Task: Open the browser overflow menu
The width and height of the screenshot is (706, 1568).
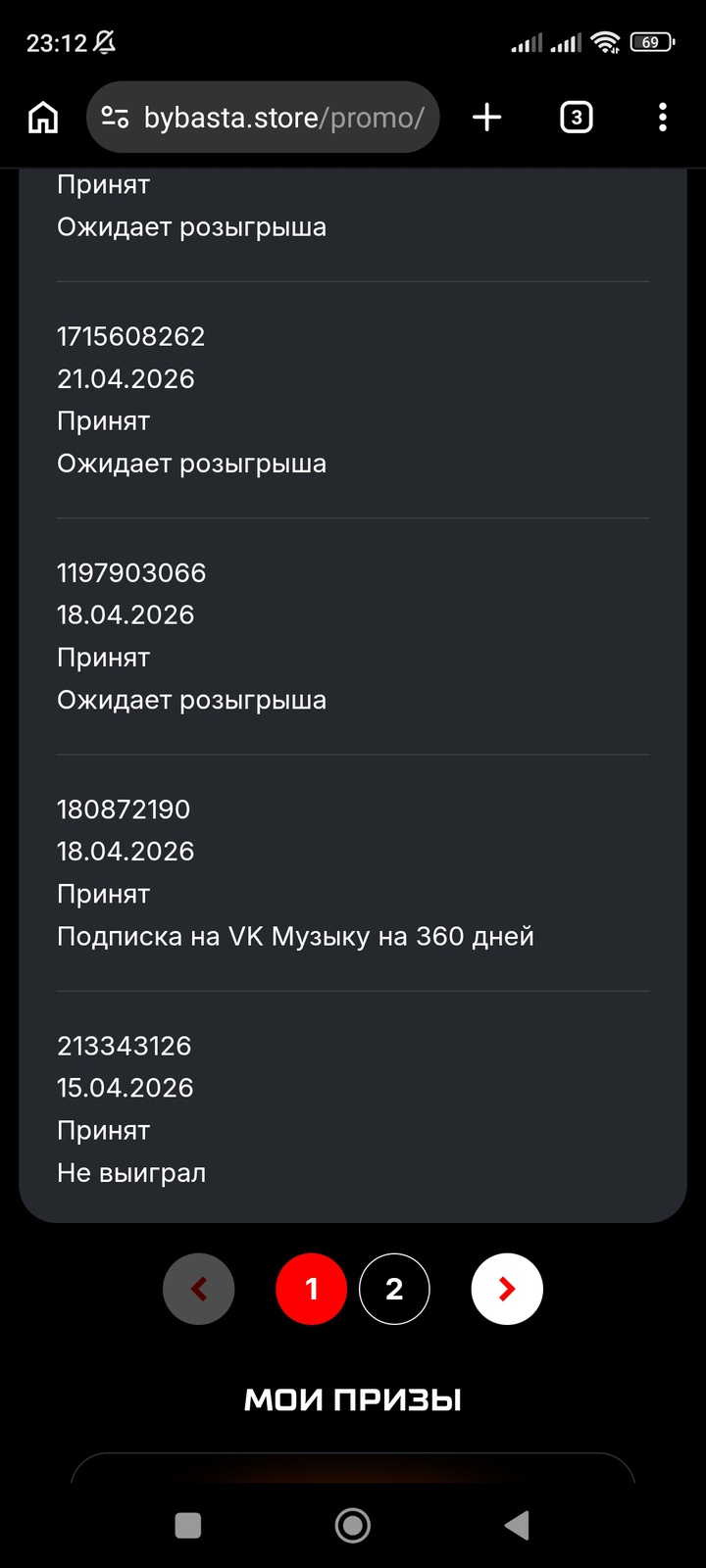Action: tap(663, 118)
